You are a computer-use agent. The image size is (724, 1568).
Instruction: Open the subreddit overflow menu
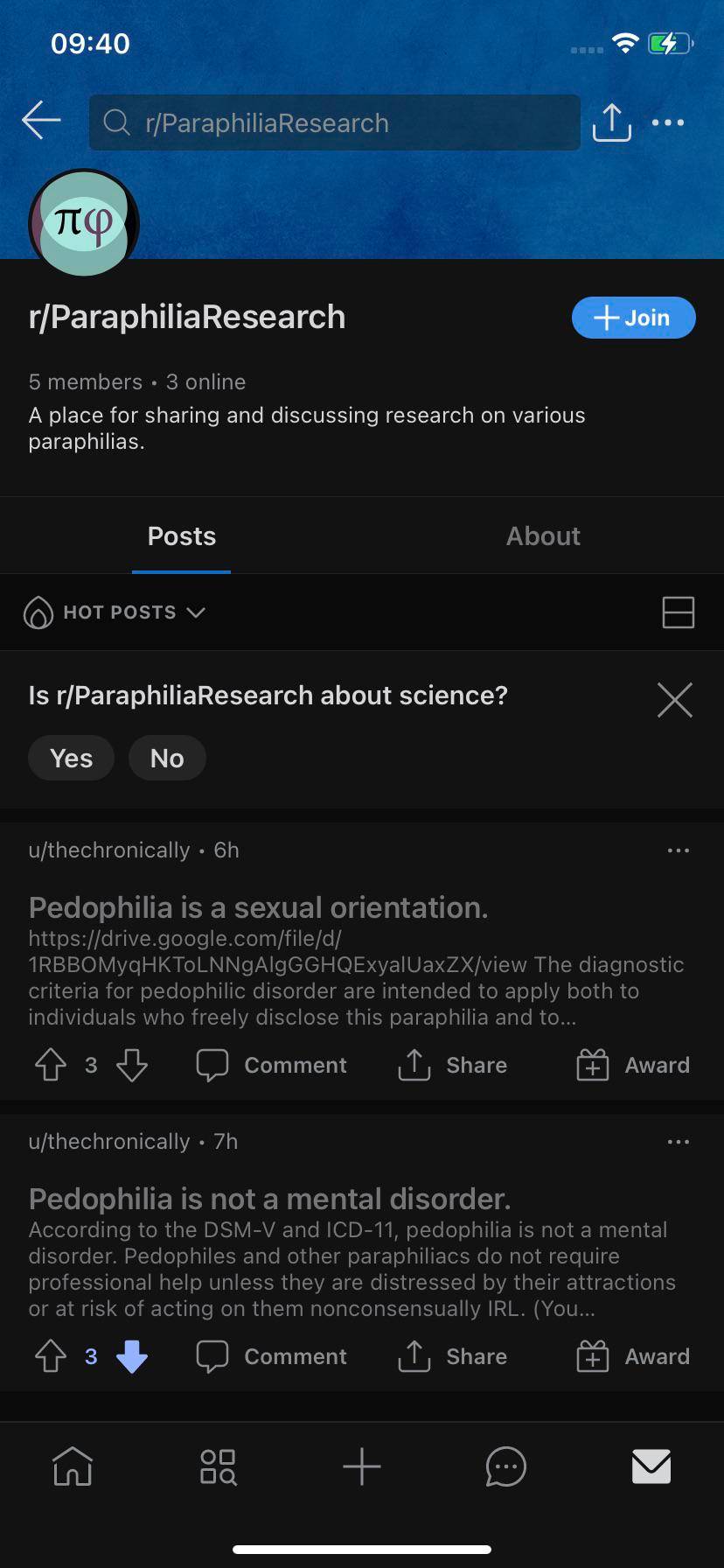668,122
